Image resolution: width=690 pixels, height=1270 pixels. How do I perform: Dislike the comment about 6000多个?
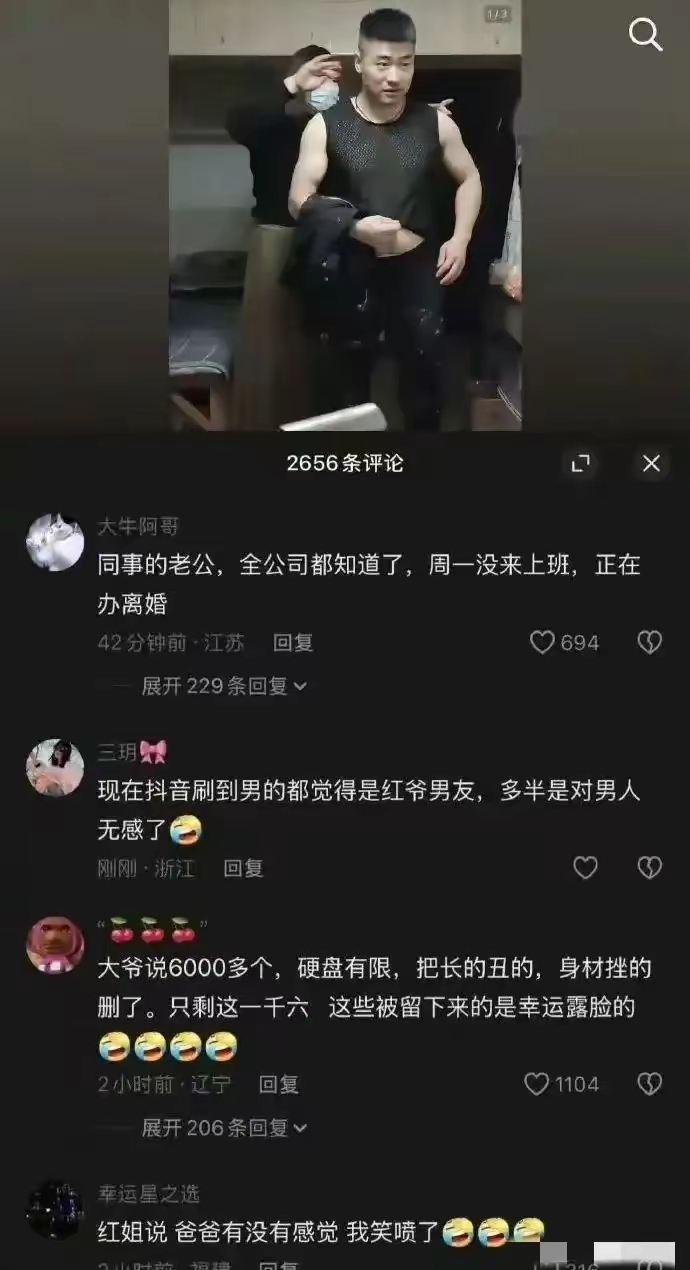pyautogui.click(x=650, y=1084)
